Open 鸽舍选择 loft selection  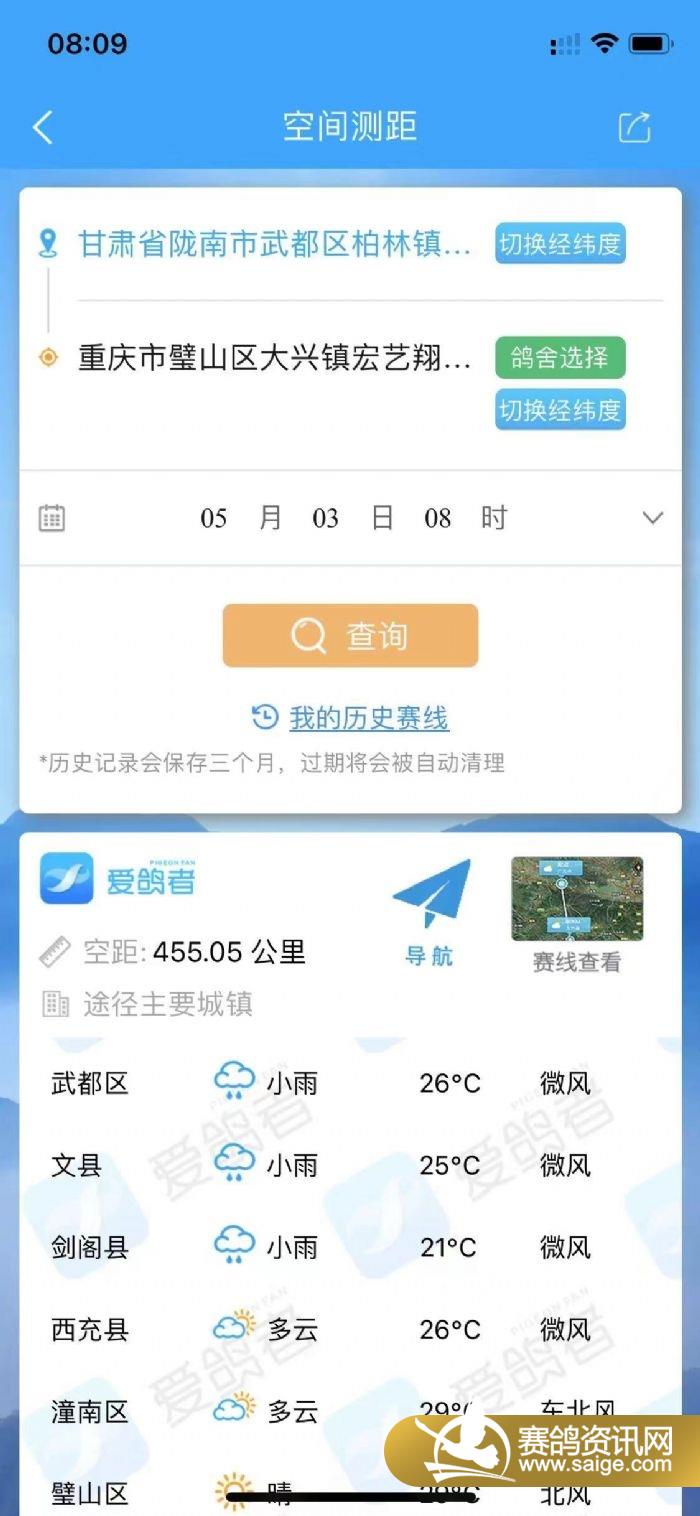[560, 358]
